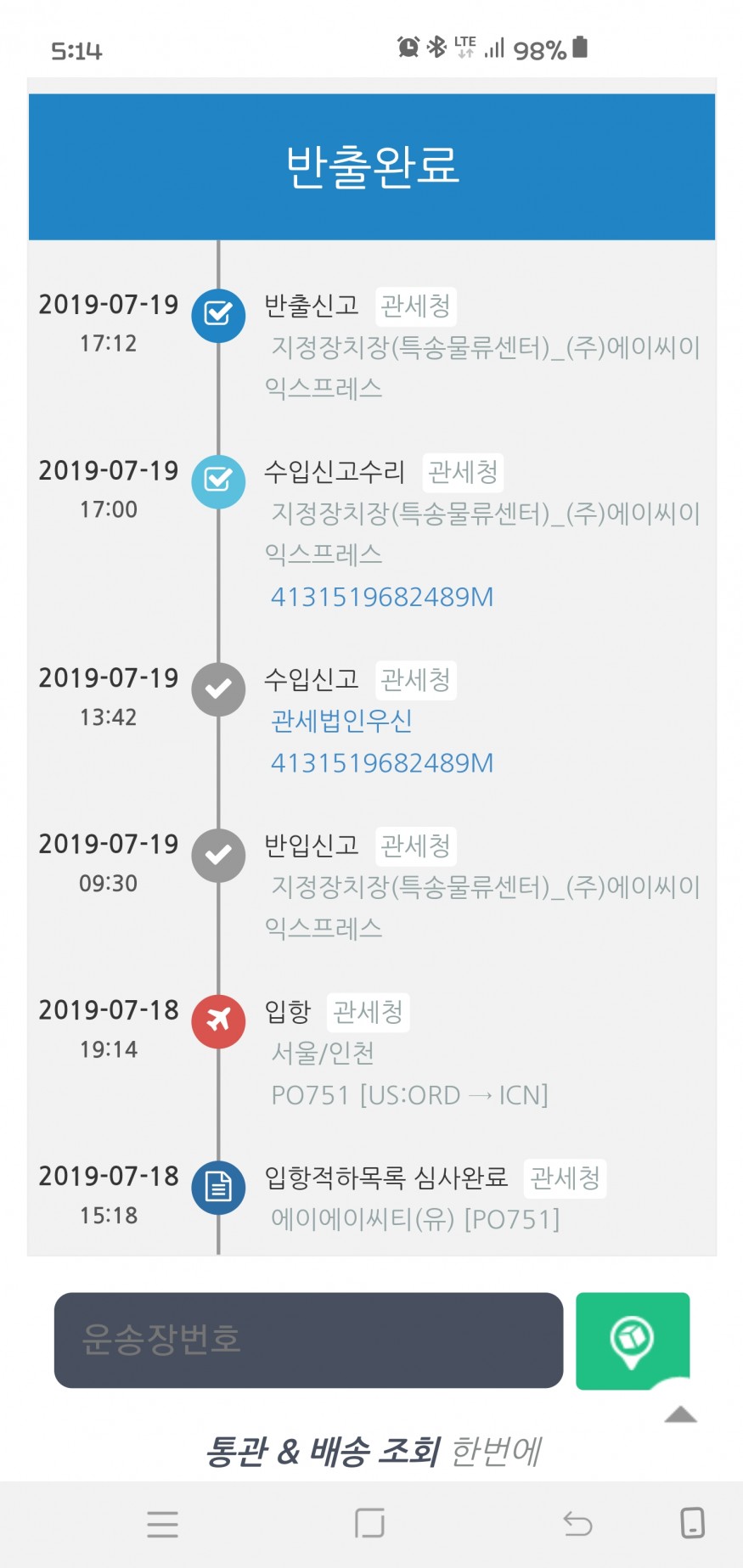Tap the green package tracking search button
The width and height of the screenshot is (743, 1568).
click(632, 1340)
